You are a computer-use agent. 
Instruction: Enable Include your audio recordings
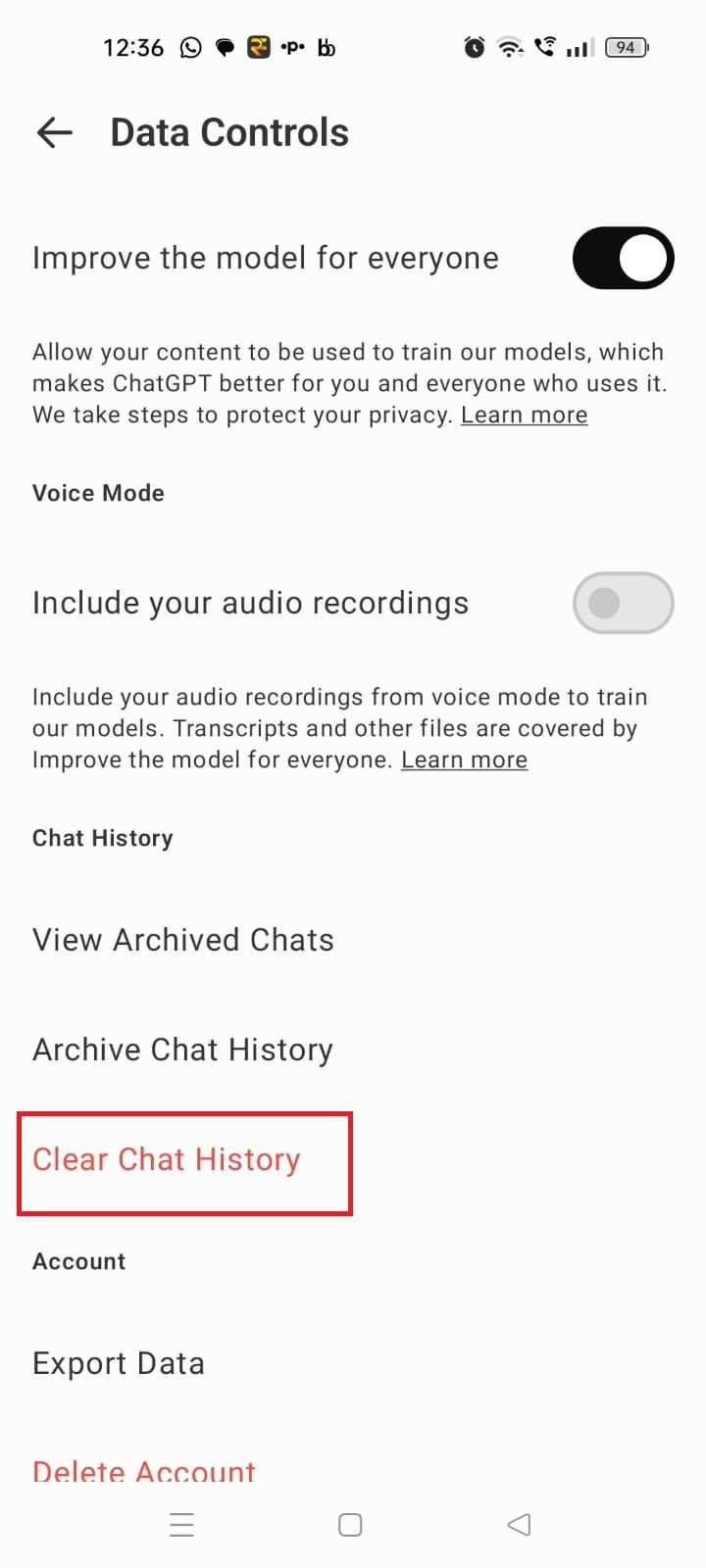[x=623, y=603]
